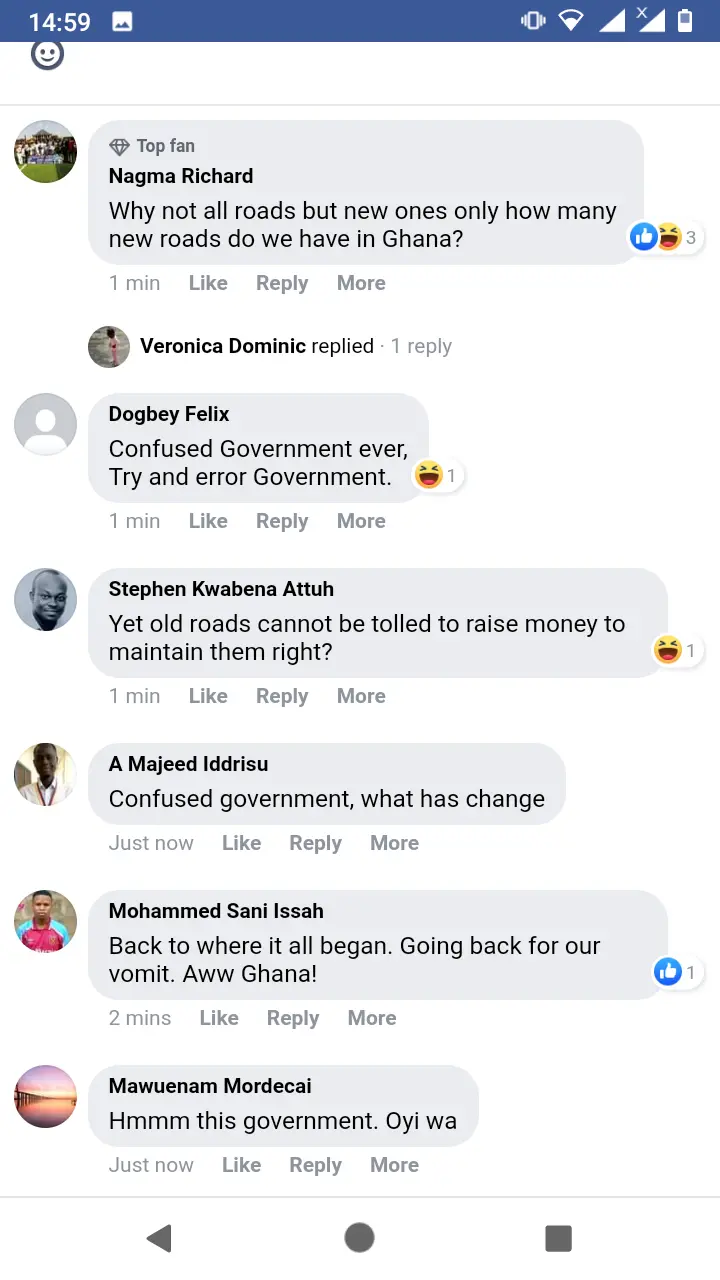
Task: Like Mohammed Sani Issah's comment
Action: point(219,1018)
